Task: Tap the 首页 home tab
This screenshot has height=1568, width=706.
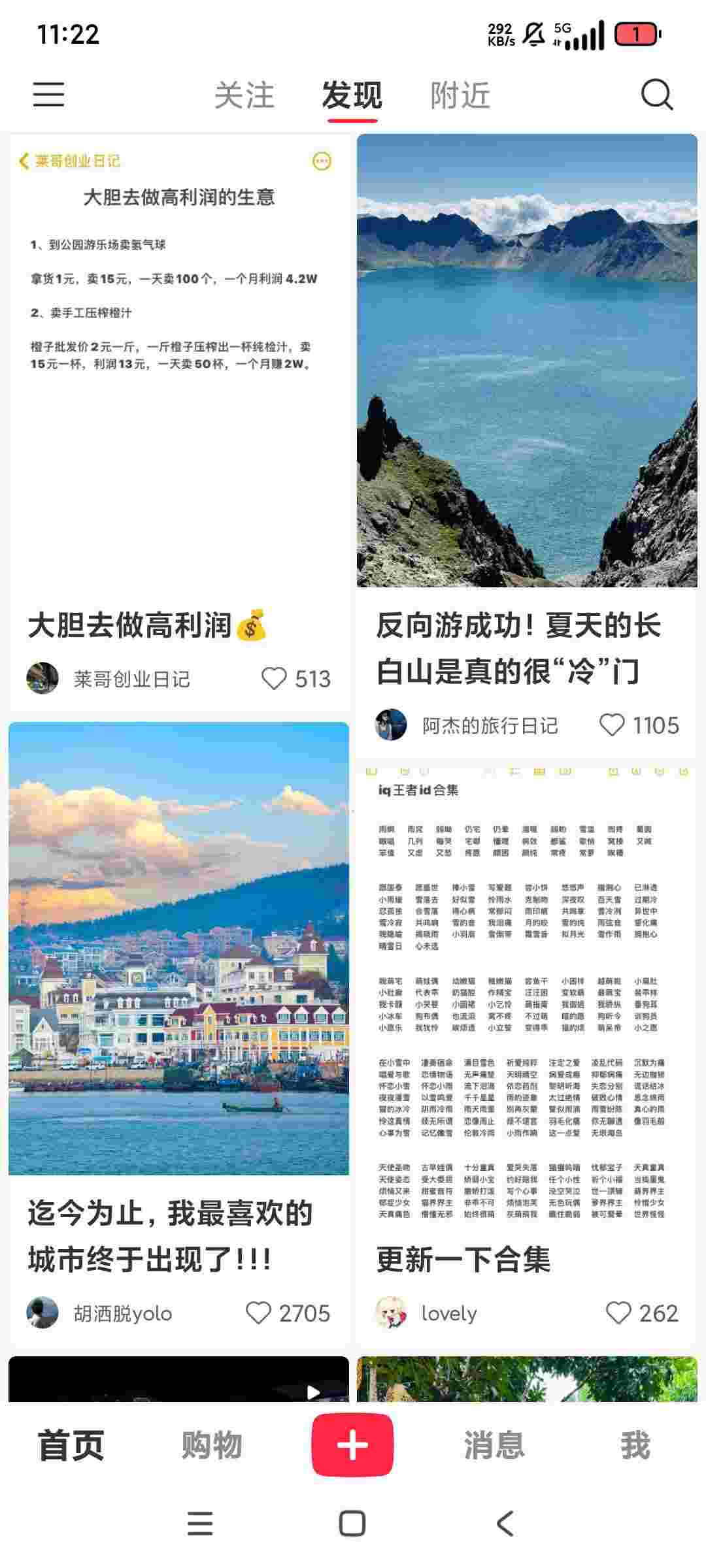Action: pos(71,1445)
